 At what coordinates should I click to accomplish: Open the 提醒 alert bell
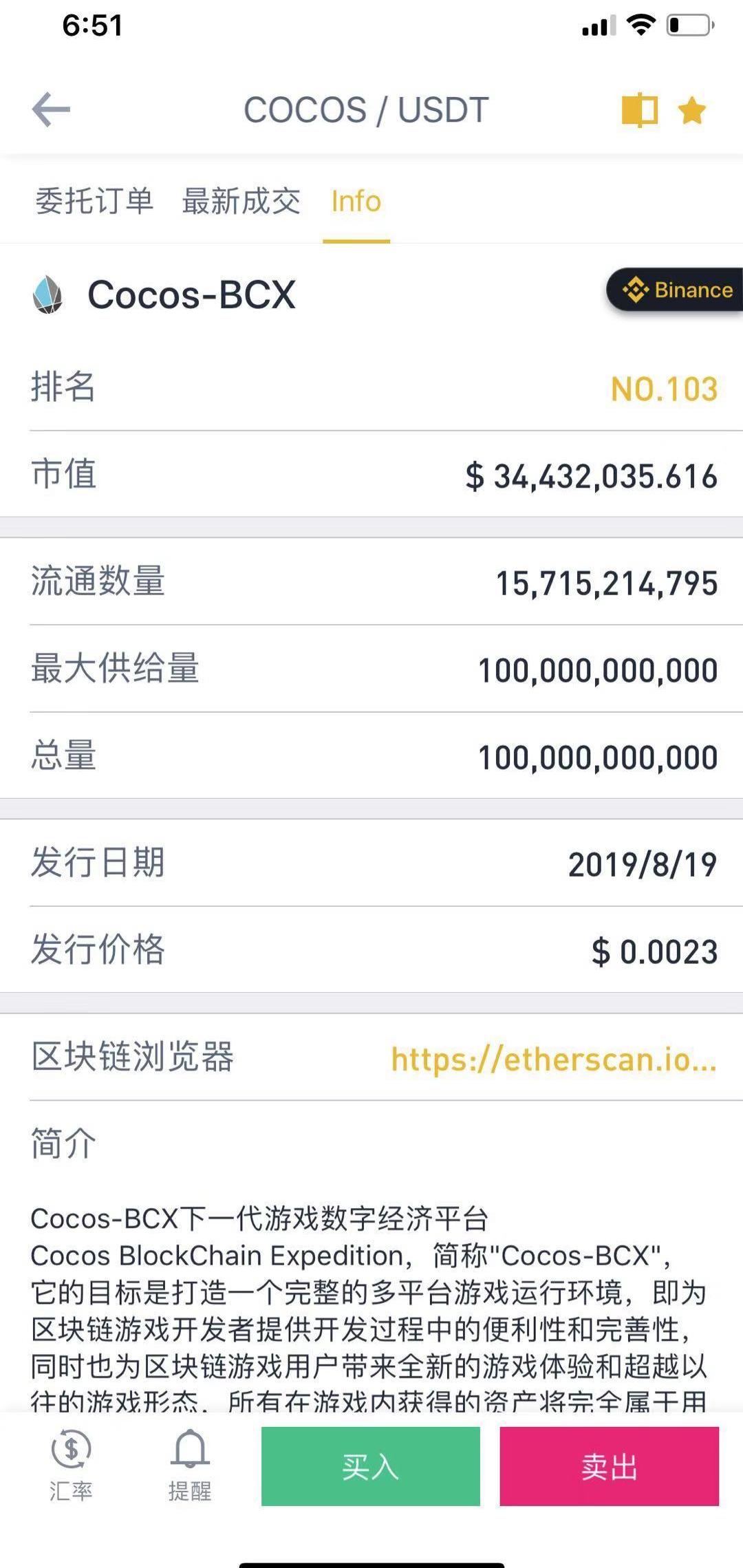point(190,1465)
